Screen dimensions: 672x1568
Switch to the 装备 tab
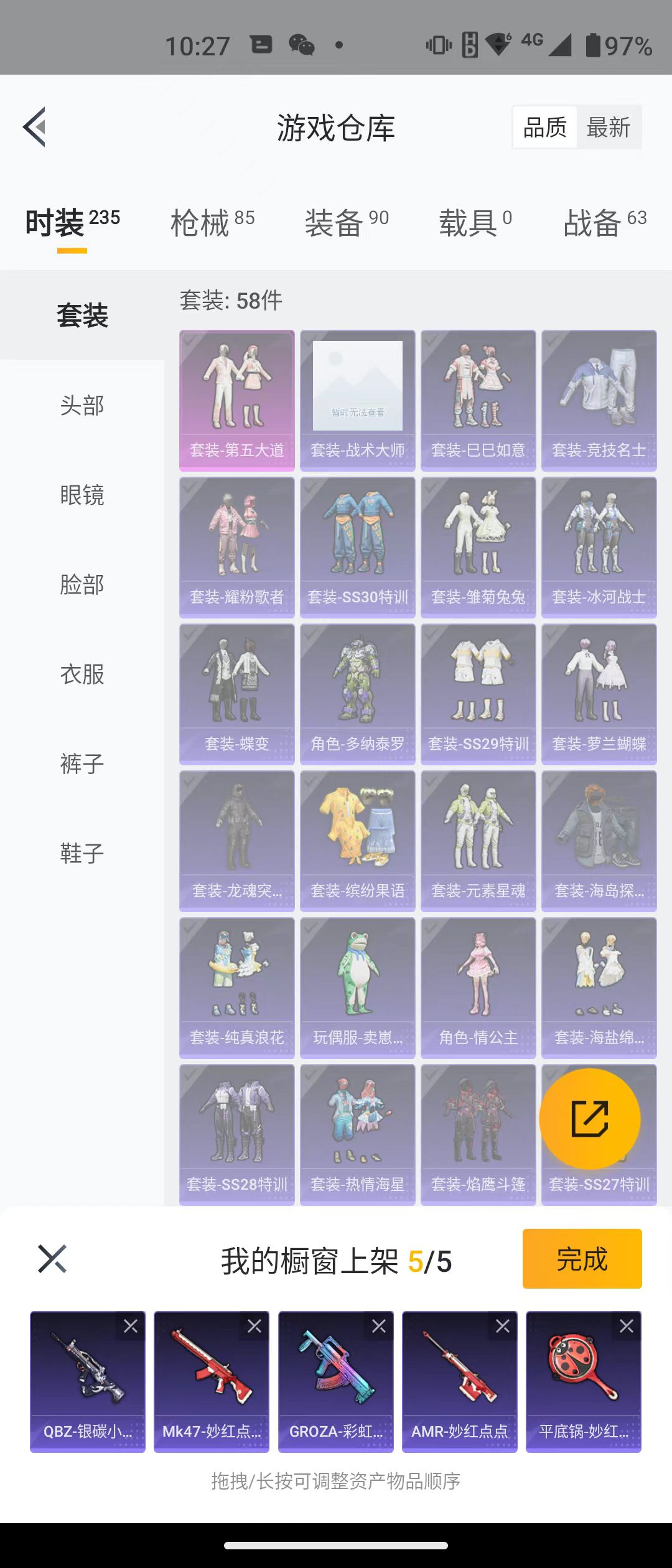click(x=347, y=223)
